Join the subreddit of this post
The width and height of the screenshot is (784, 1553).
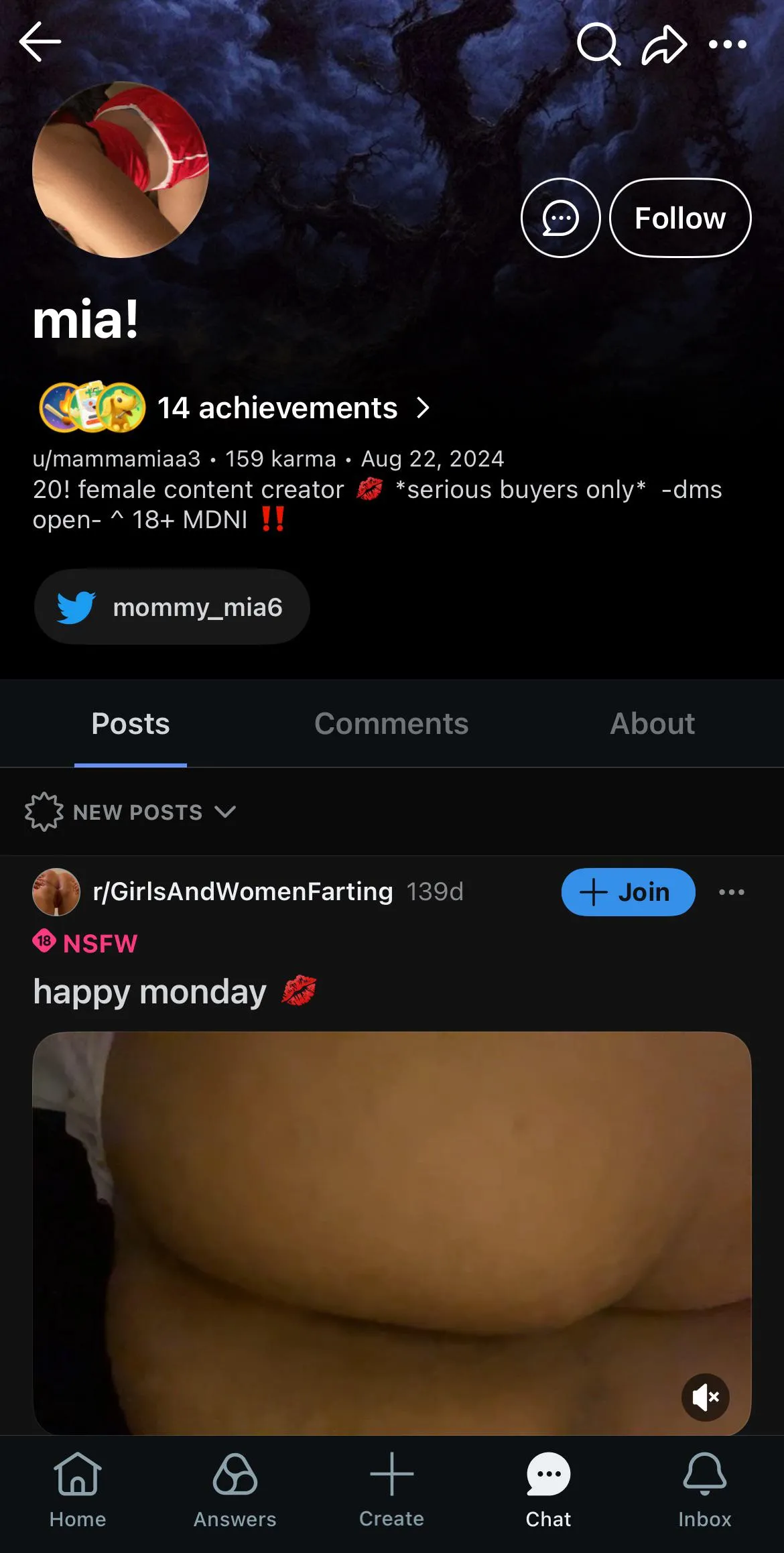pyautogui.click(x=628, y=892)
